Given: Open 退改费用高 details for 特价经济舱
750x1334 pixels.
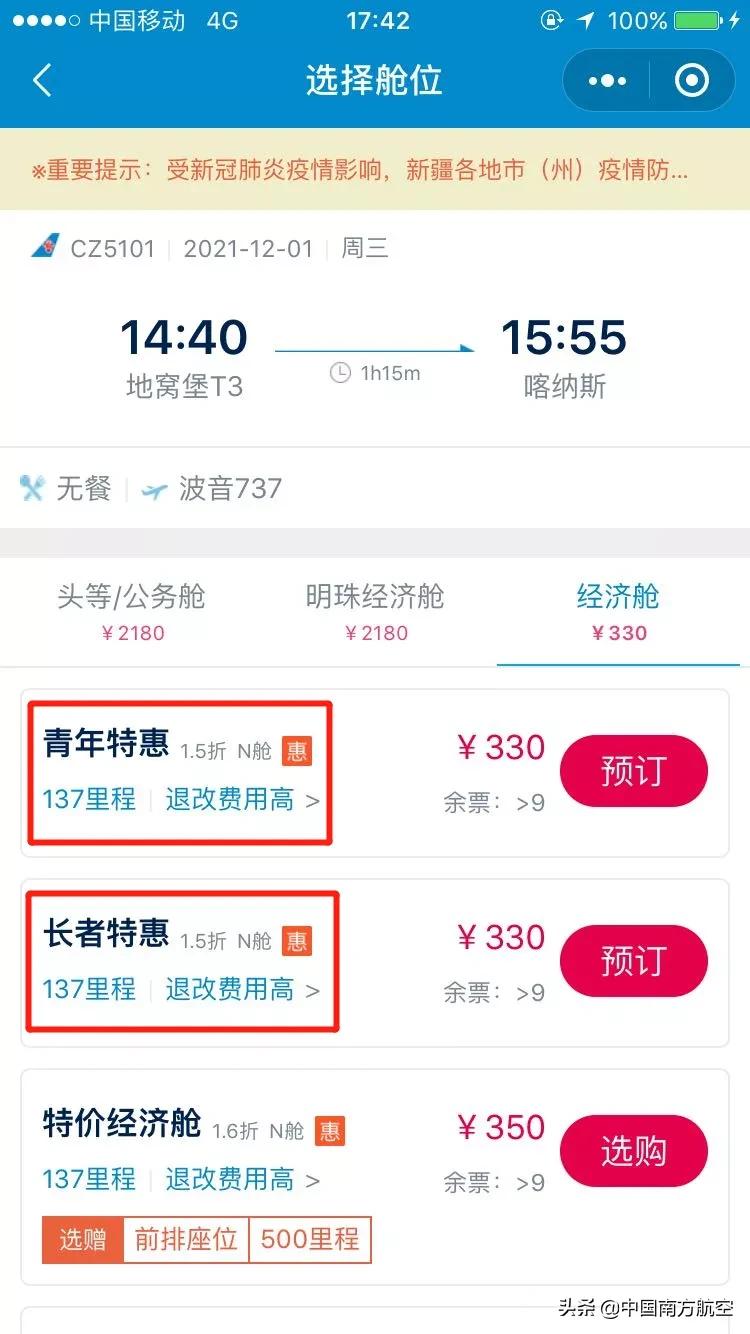Looking at the screenshot, I should point(230,1180).
